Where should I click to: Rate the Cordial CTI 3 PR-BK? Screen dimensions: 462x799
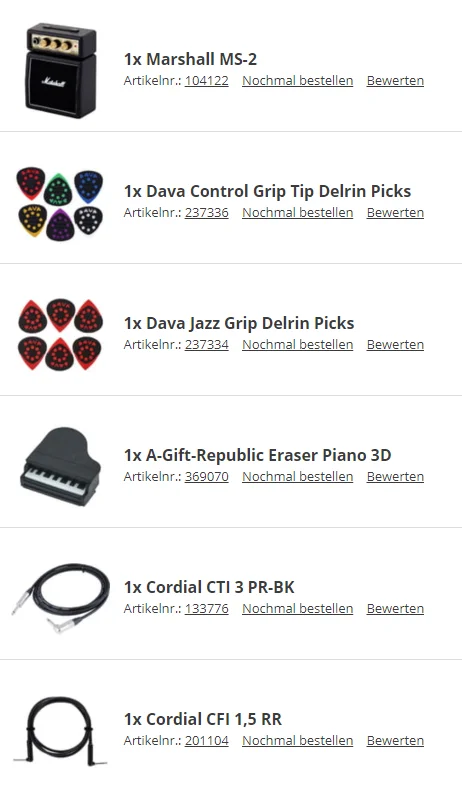click(x=395, y=608)
